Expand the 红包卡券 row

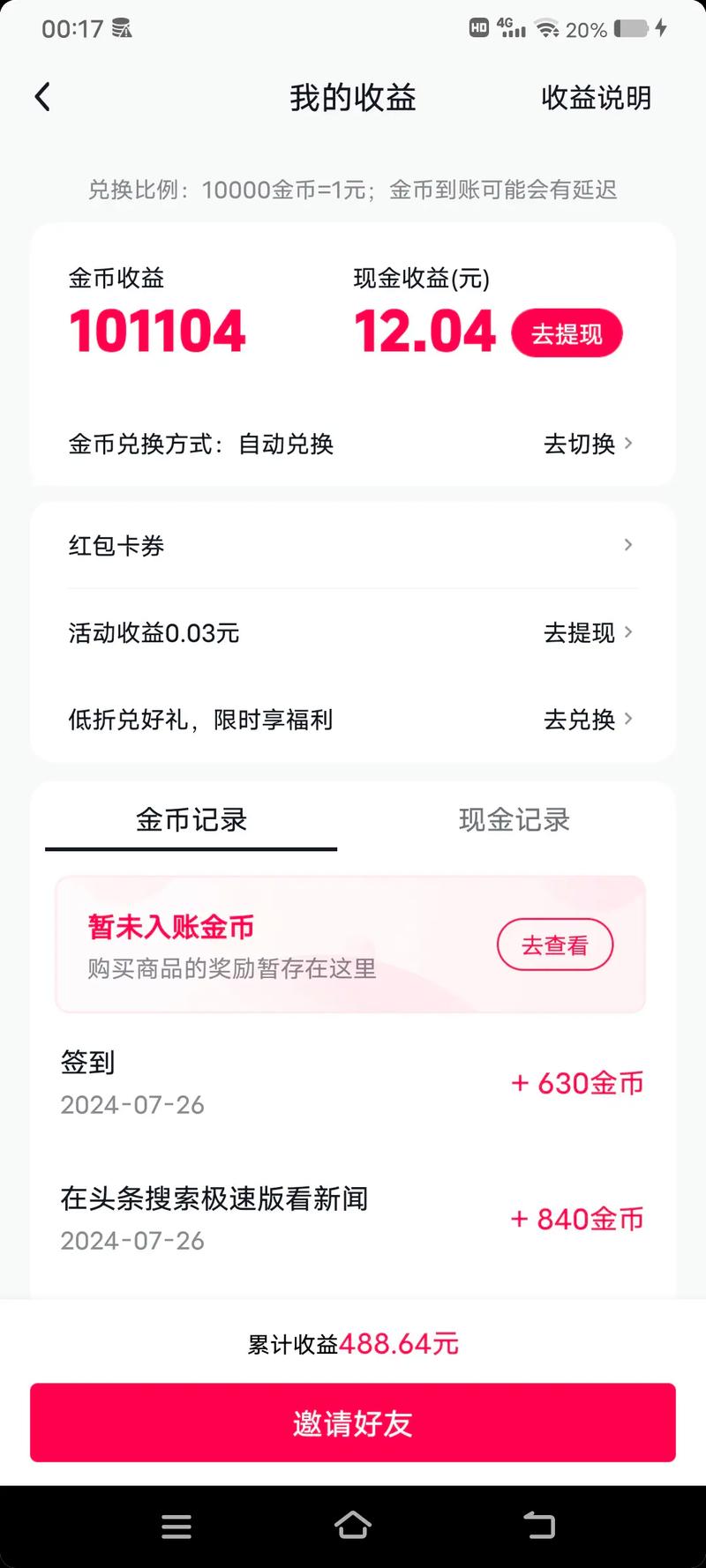(353, 545)
